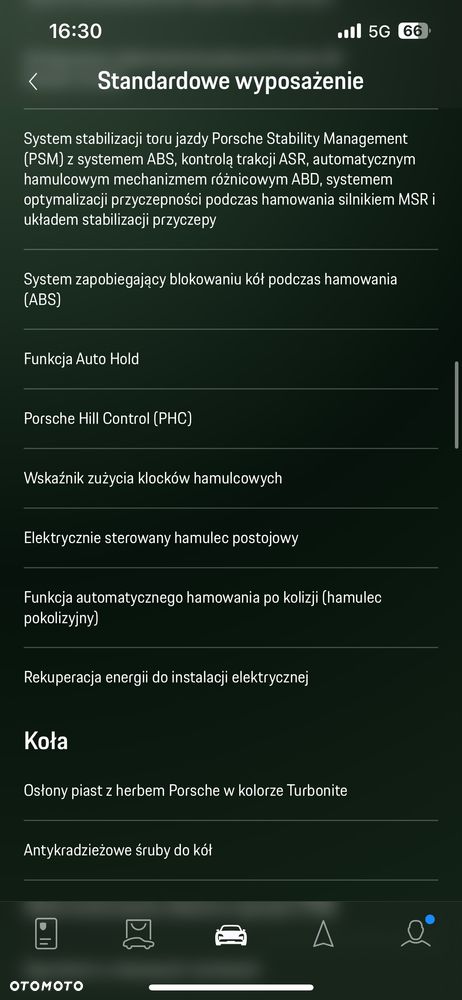462x1000 pixels.
Task: Go back from Standardowe wyposażenie
Action: coord(33,82)
